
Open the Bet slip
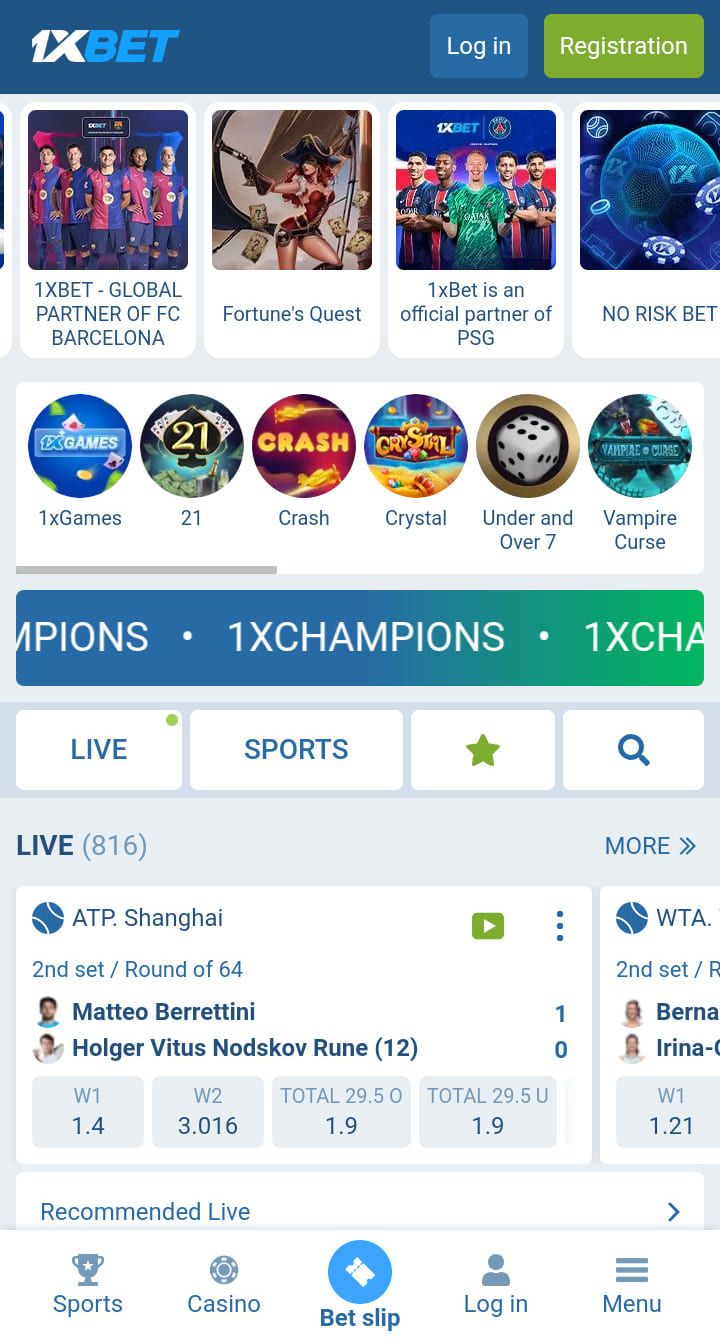click(360, 1286)
